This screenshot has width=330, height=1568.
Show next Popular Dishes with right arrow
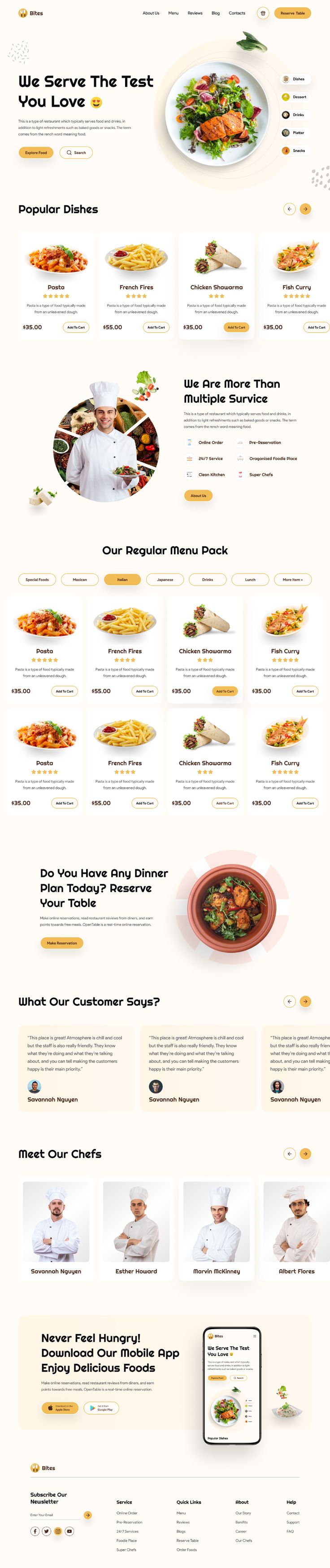pyautogui.click(x=305, y=209)
